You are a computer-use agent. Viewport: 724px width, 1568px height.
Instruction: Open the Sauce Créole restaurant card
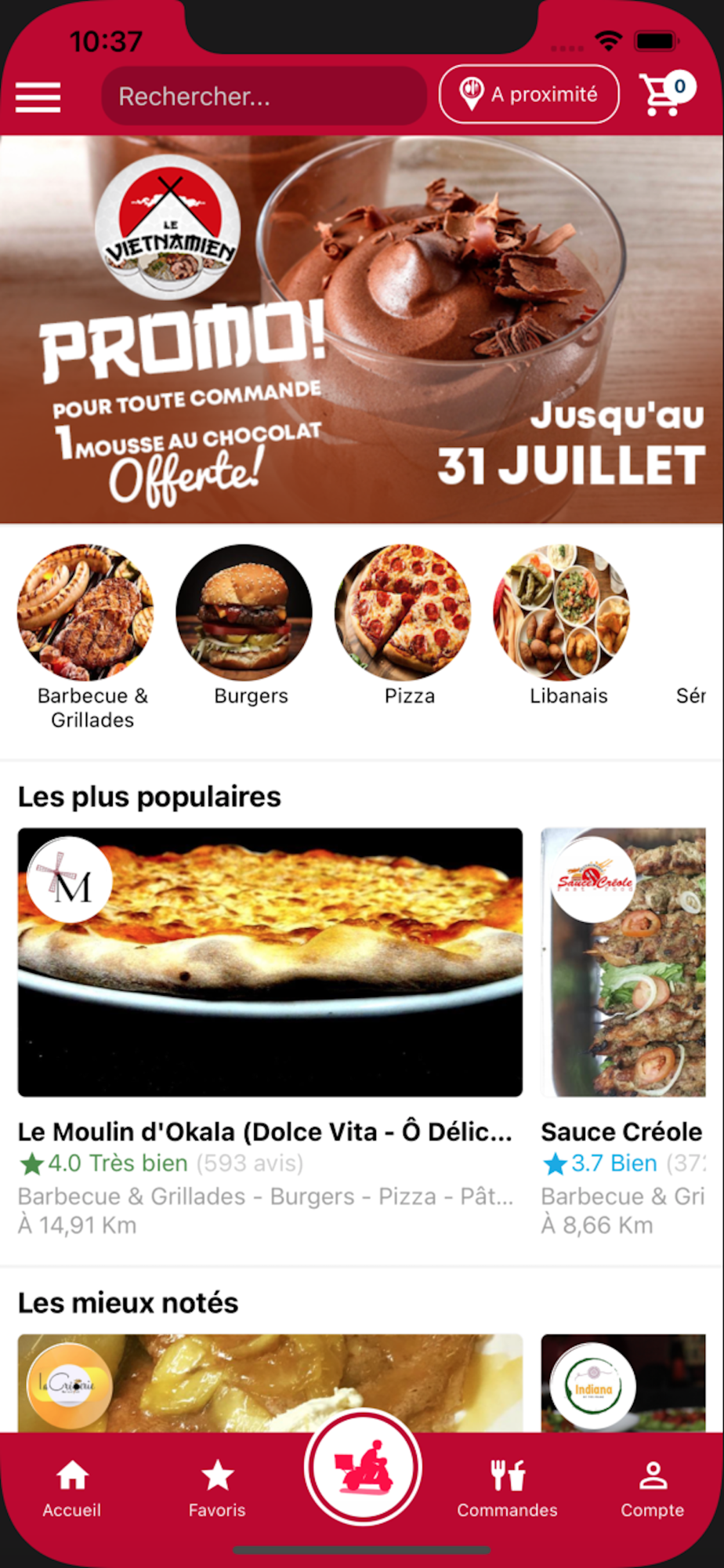pos(624,1033)
